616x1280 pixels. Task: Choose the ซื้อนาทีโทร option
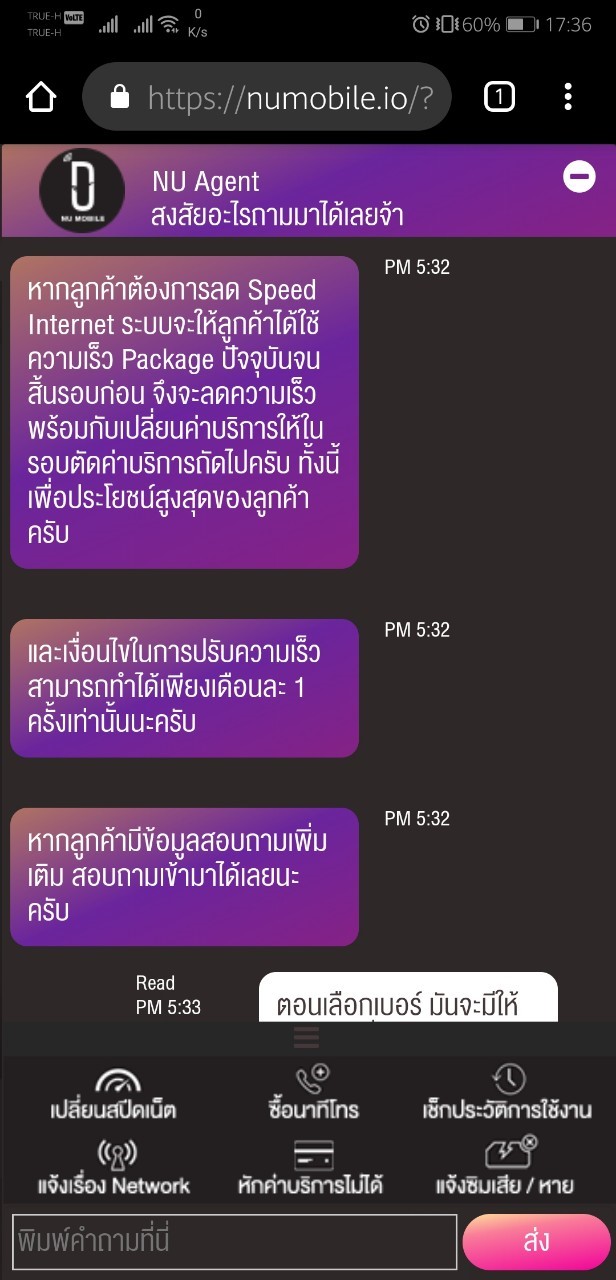pos(313,1092)
